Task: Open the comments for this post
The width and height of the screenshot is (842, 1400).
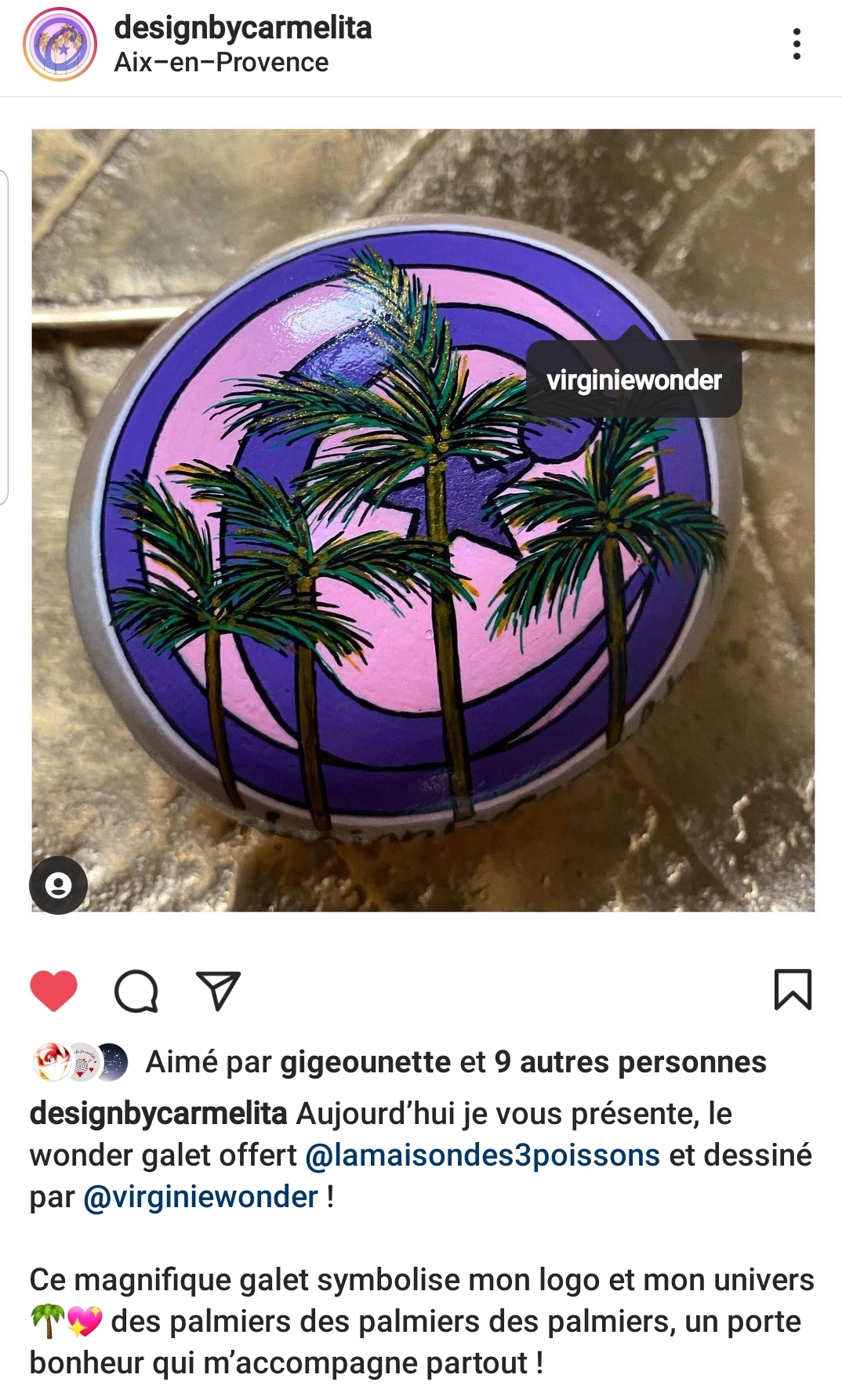Action: click(136, 991)
